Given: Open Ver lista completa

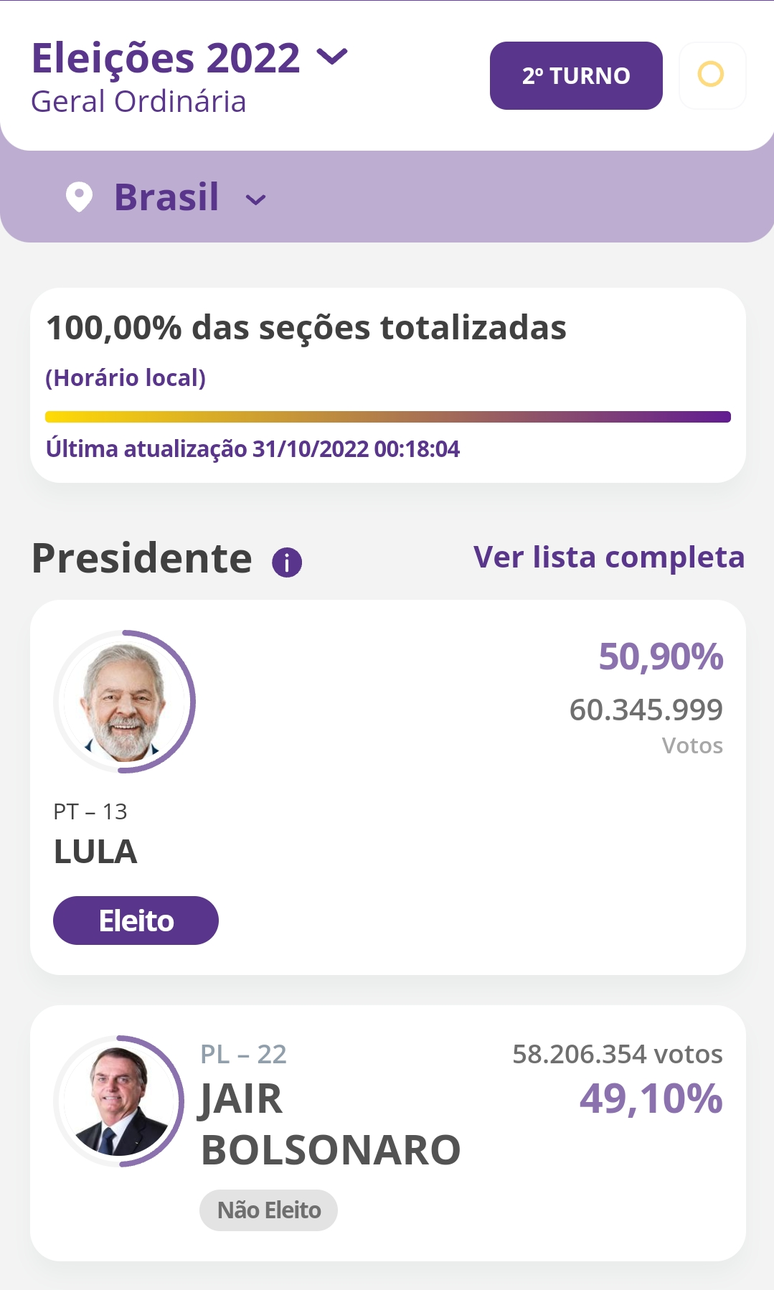Looking at the screenshot, I should coord(608,557).
